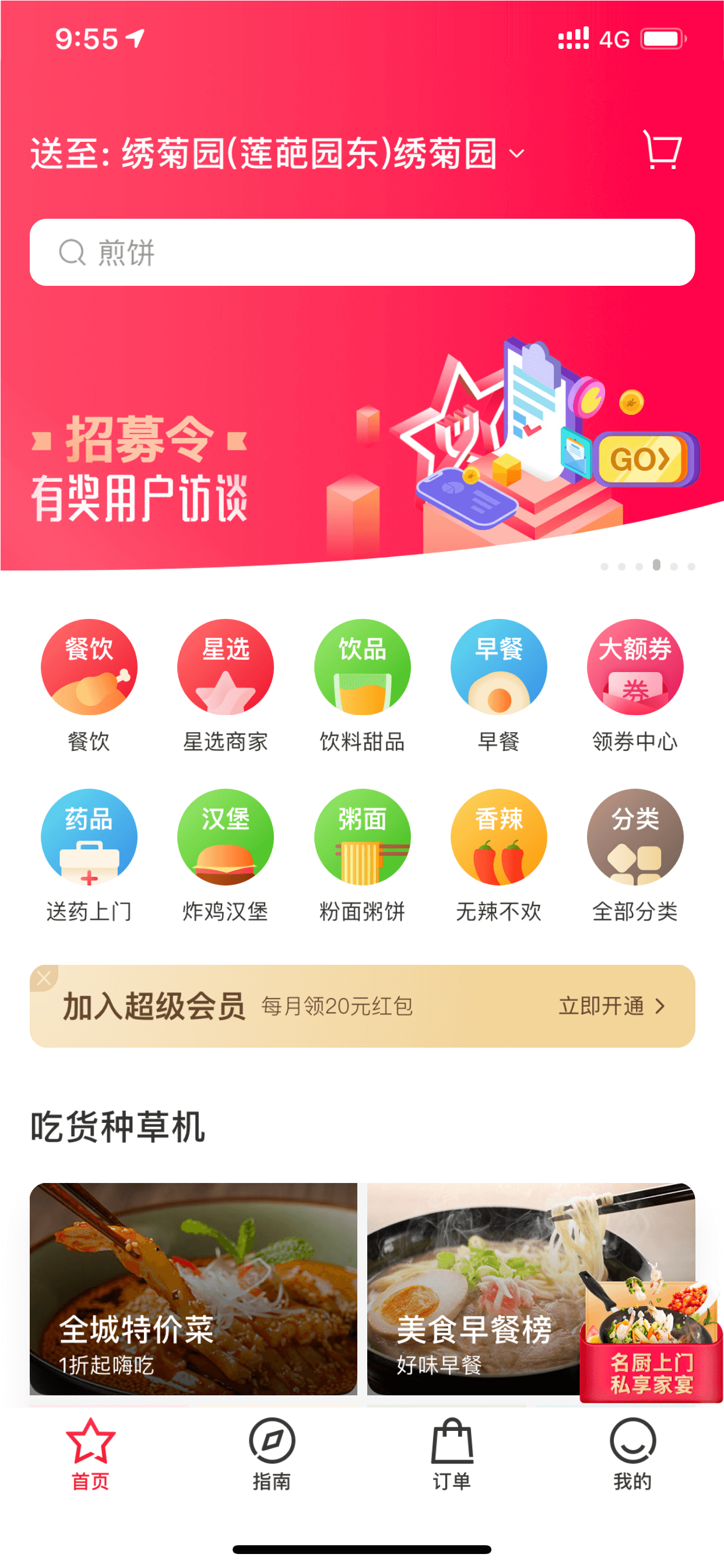The image size is (724, 1568).
Task: Open 送药上门 service
Action: 89,856
